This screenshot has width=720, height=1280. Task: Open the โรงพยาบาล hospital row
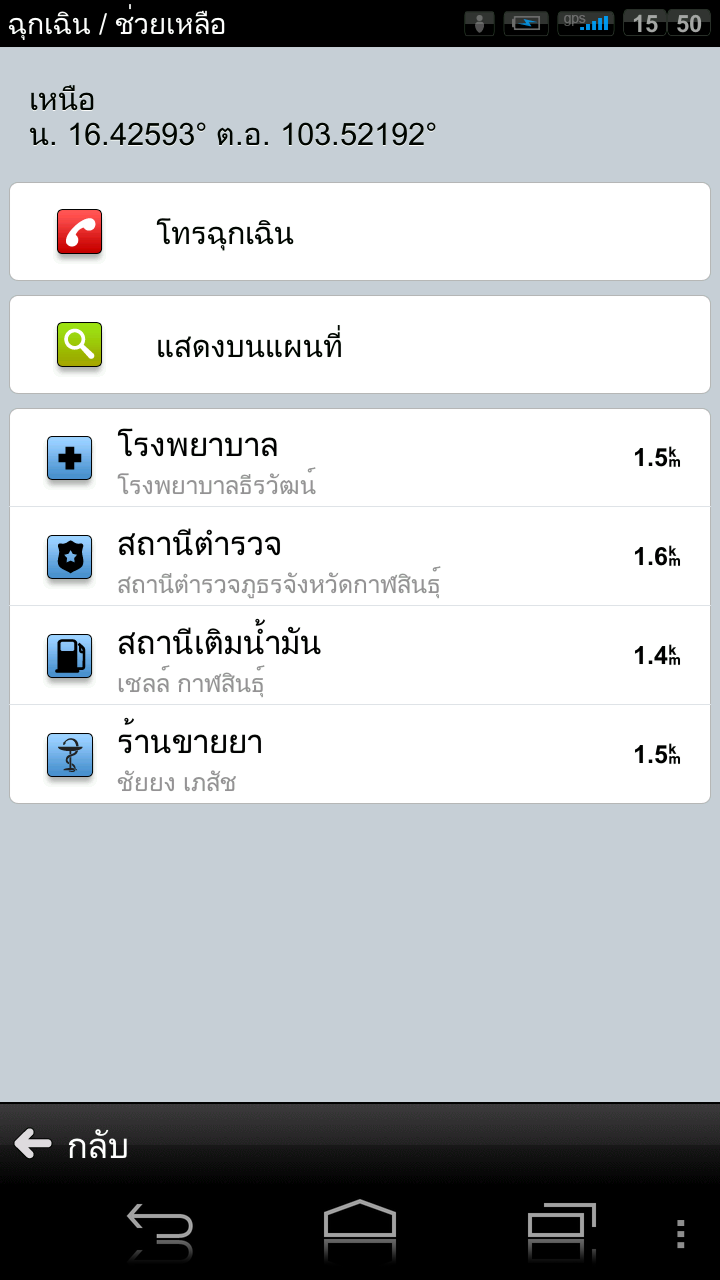[360, 458]
